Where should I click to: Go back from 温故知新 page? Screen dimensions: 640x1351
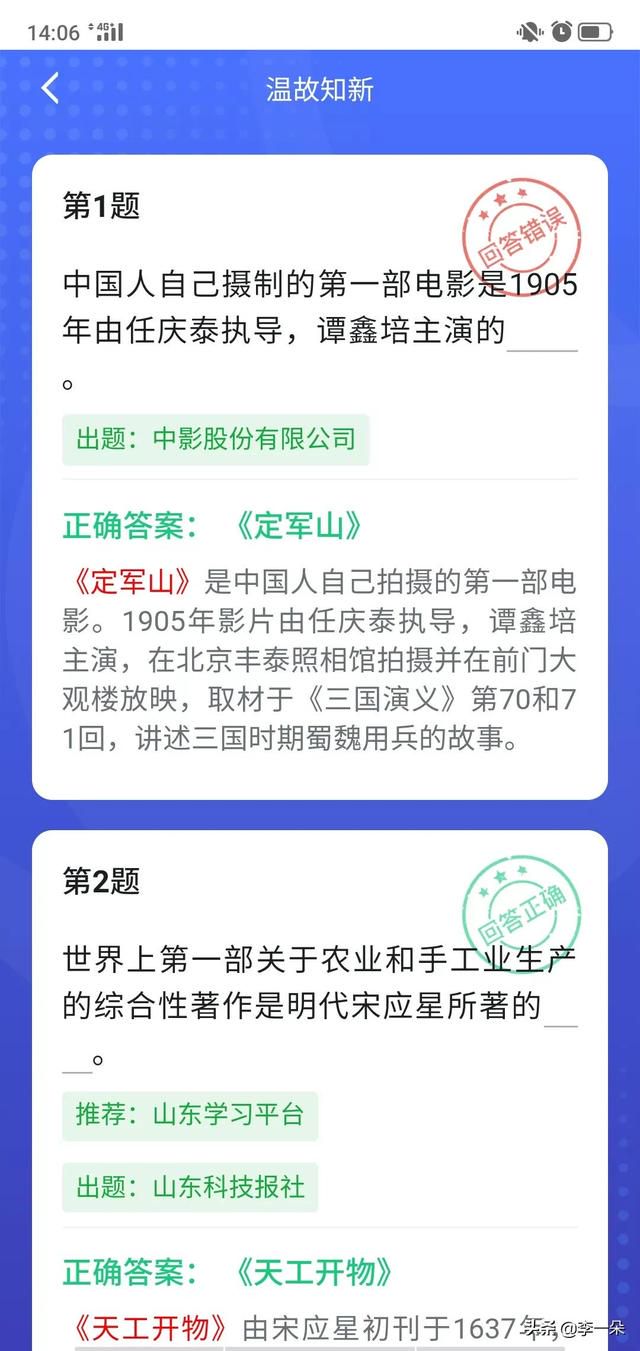tap(50, 89)
